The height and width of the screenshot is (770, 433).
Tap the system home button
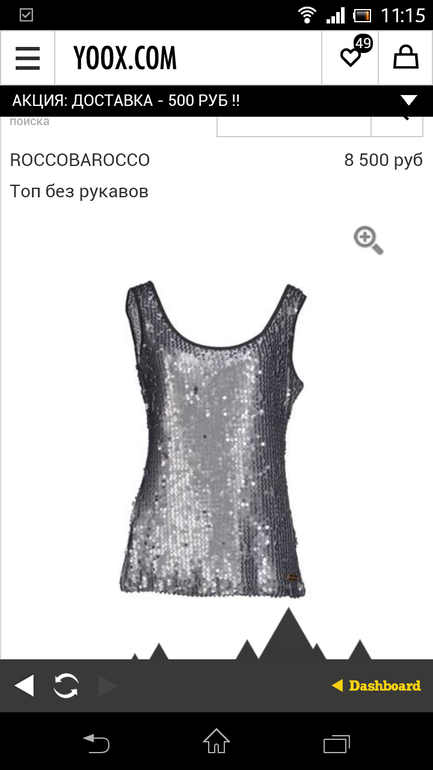click(x=216, y=741)
